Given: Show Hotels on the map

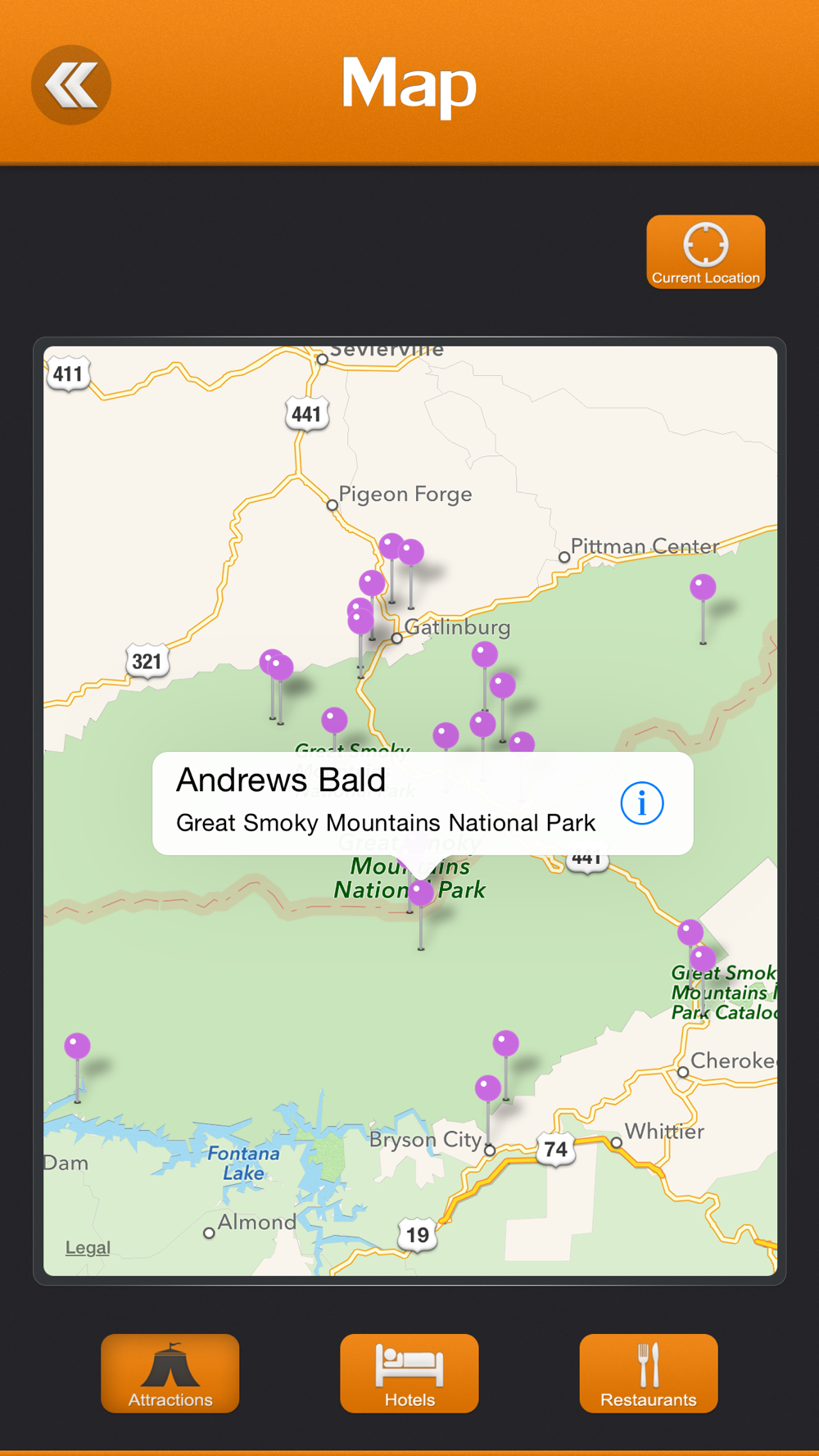Looking at the screenshot, I should [x=409, y=1373].
